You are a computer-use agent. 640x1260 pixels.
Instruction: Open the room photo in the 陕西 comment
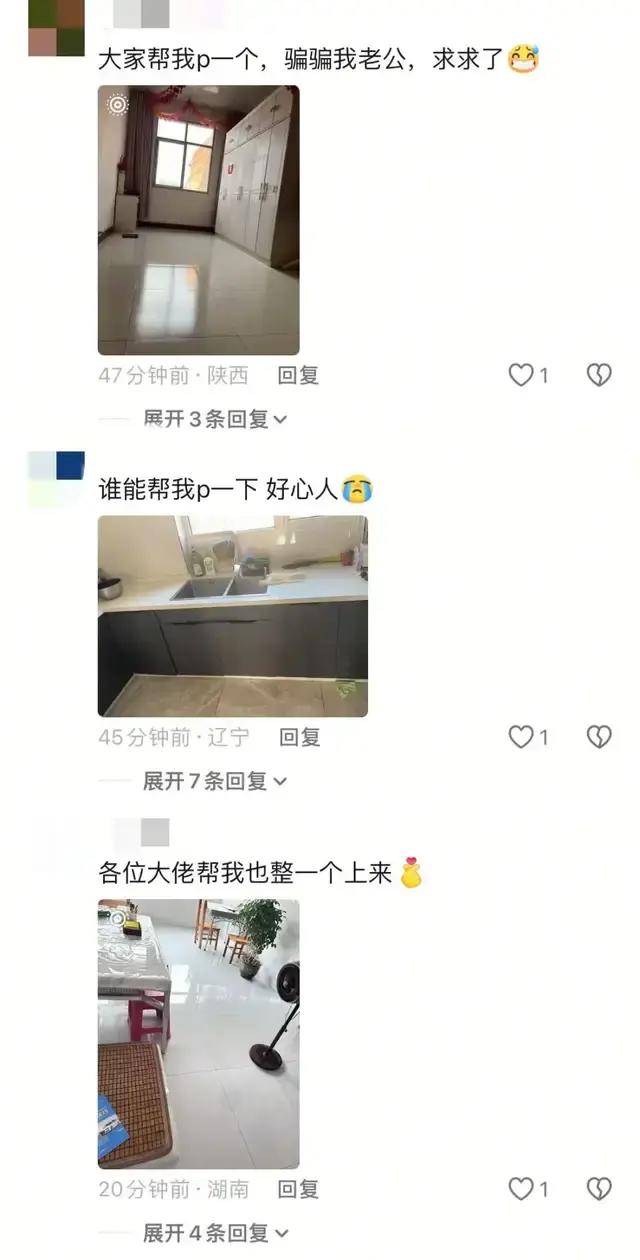click(198, 220)
